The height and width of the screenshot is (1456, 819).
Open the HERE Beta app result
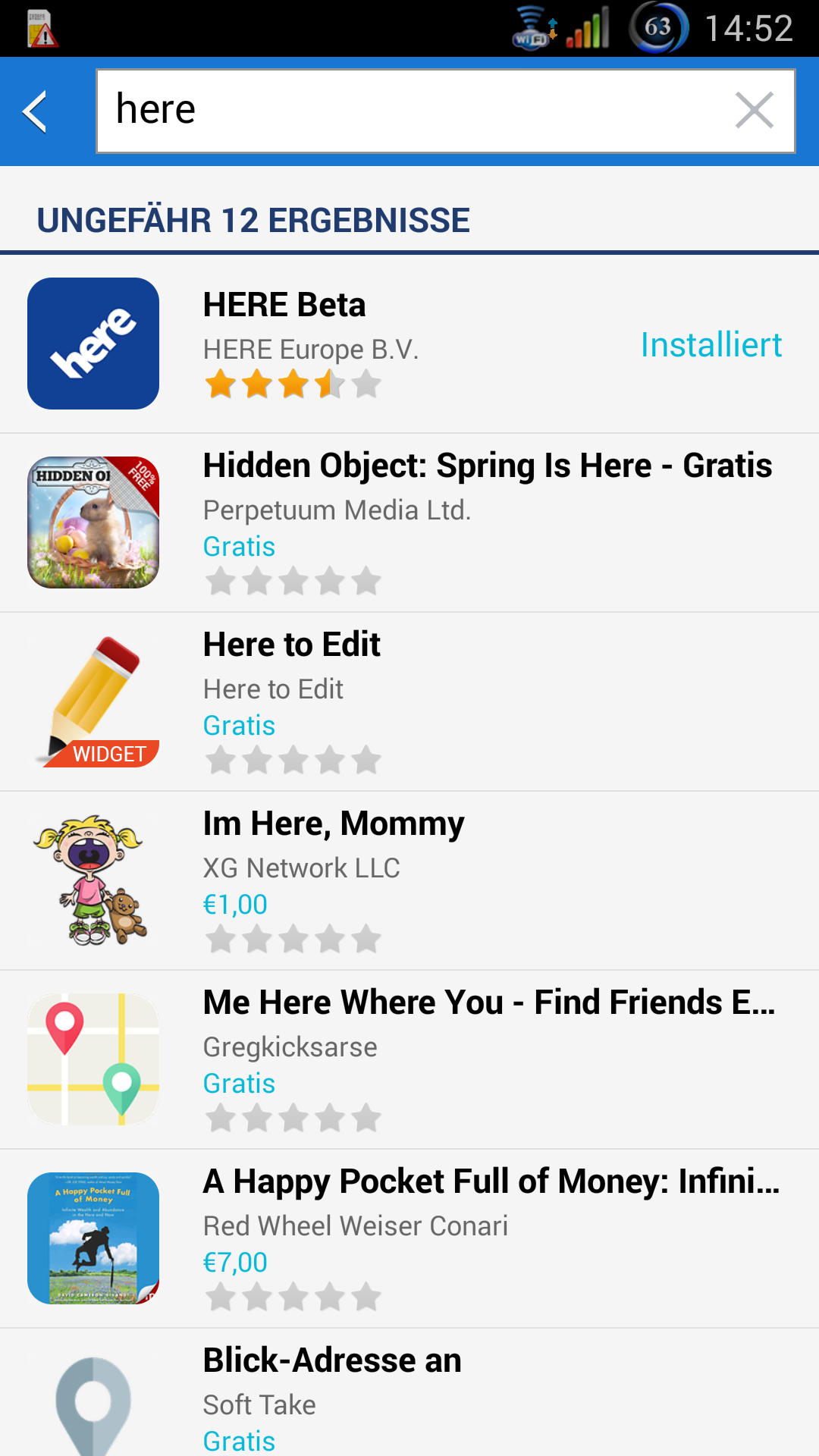tap(409, 344)
